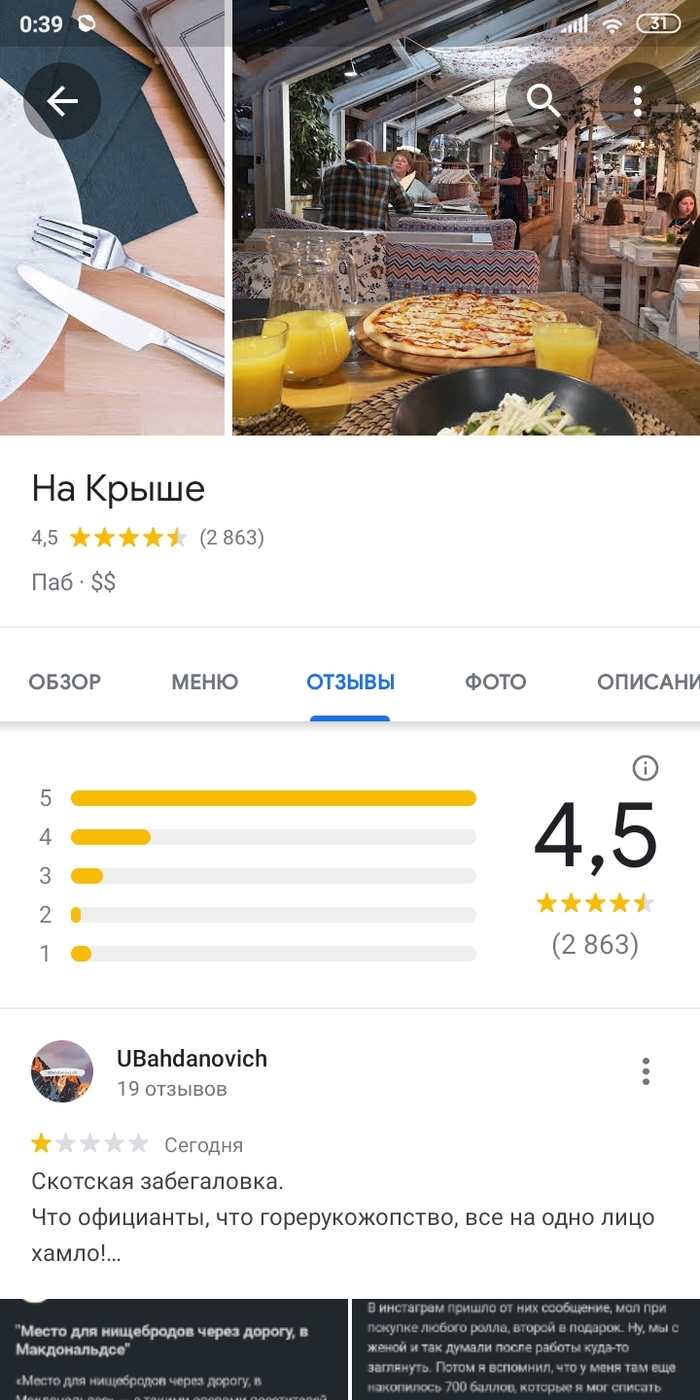This screenshot has height=1400, width=700.
Task: Open the Фото tab
Action: pos(495,682)
